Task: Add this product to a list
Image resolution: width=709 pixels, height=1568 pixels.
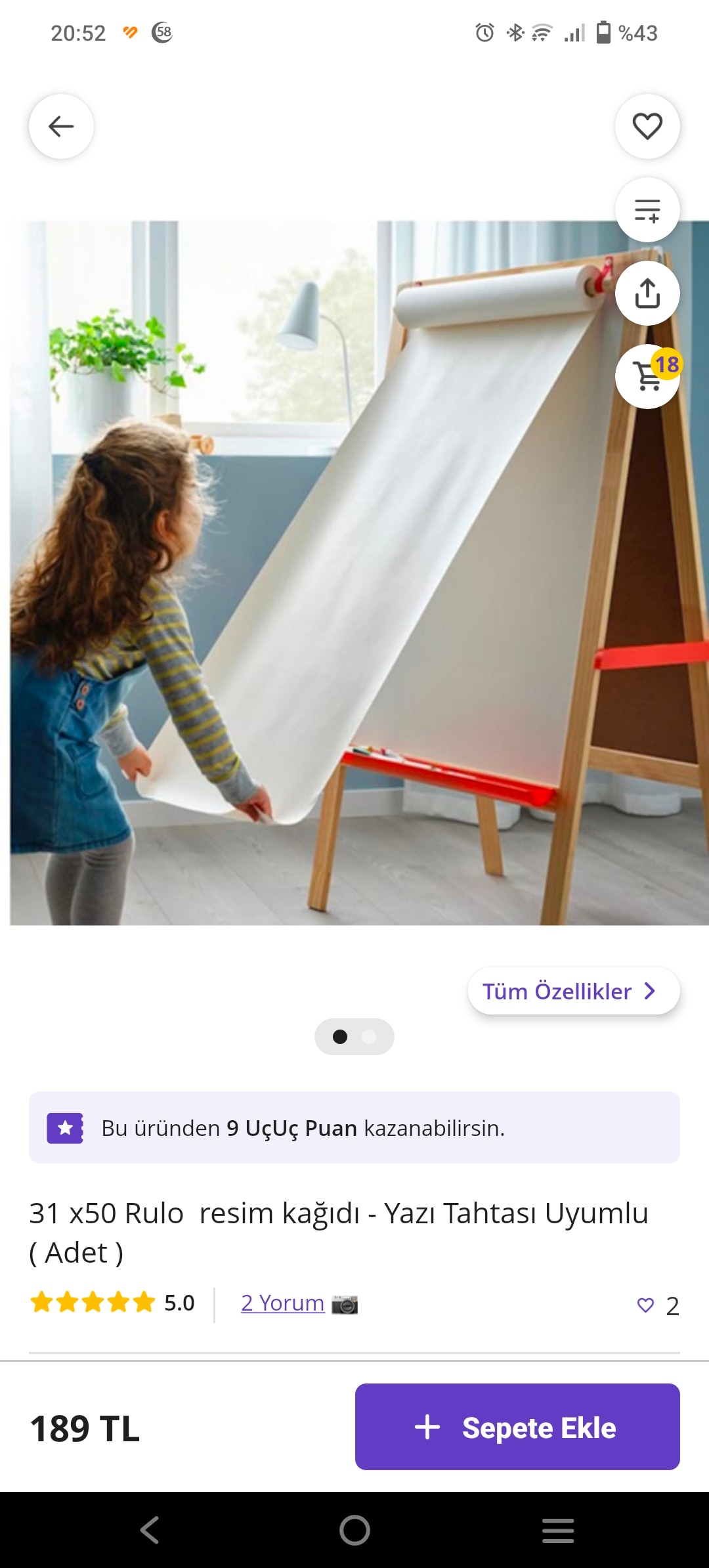Action: click(x=647, y=210)
